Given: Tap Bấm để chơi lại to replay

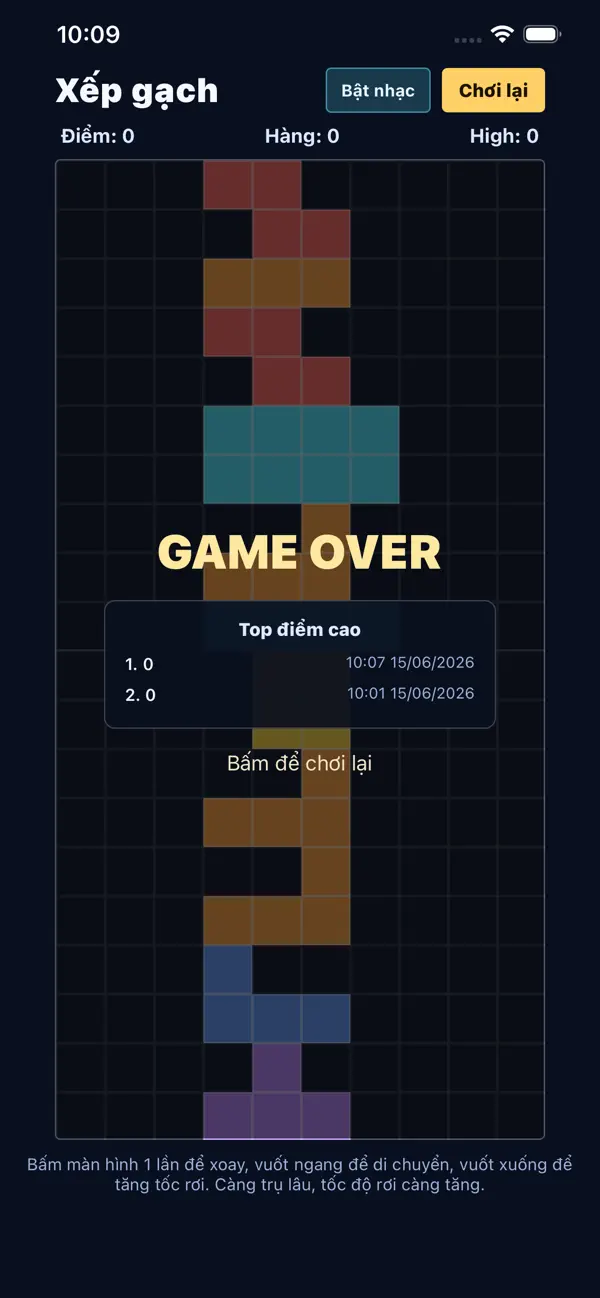Looking at the screenshot, I should [x=300, y=763].
